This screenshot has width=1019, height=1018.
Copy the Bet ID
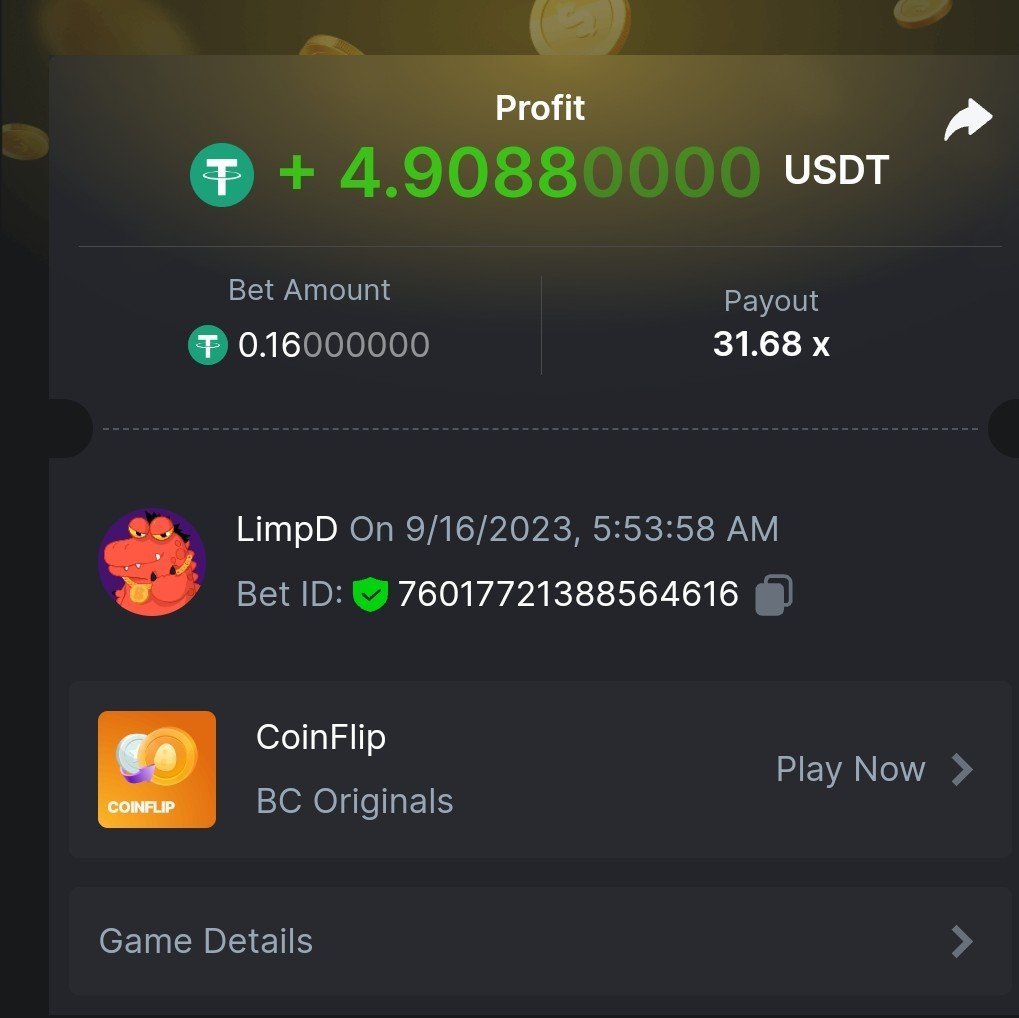pos(774,594)
